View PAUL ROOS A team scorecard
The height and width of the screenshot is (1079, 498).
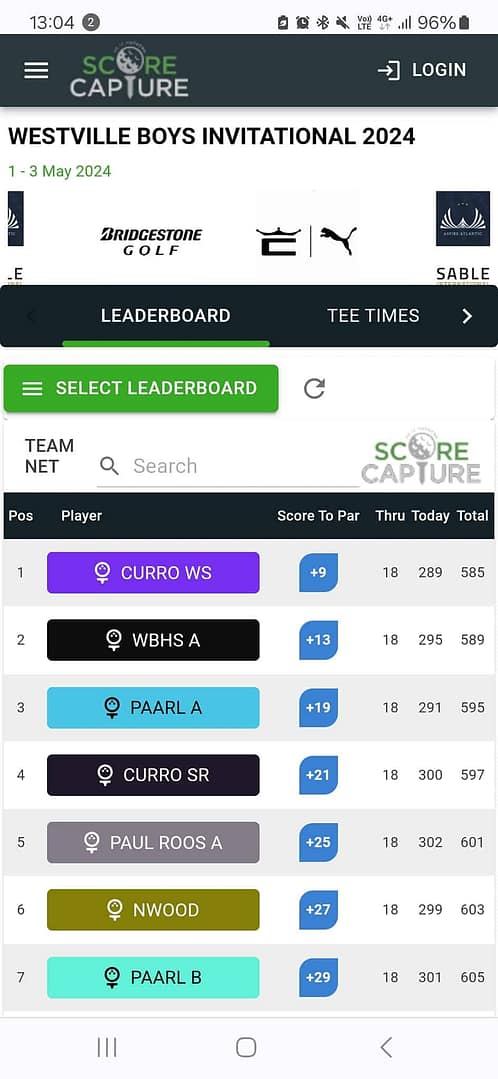tap(153, 842)
